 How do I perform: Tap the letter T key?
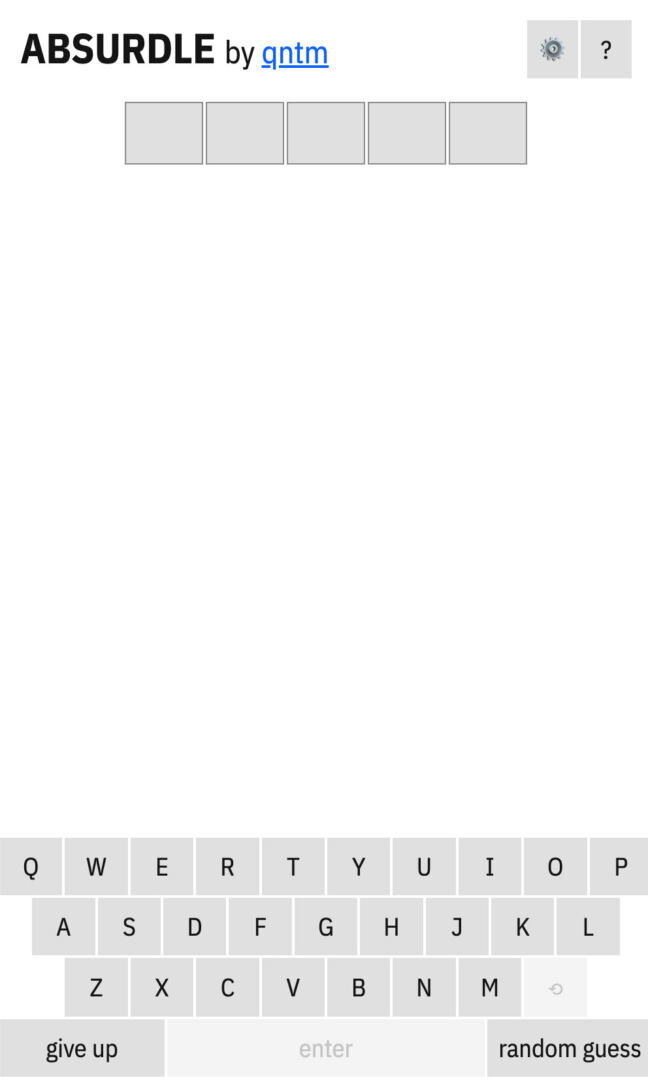tap(293, 866)
